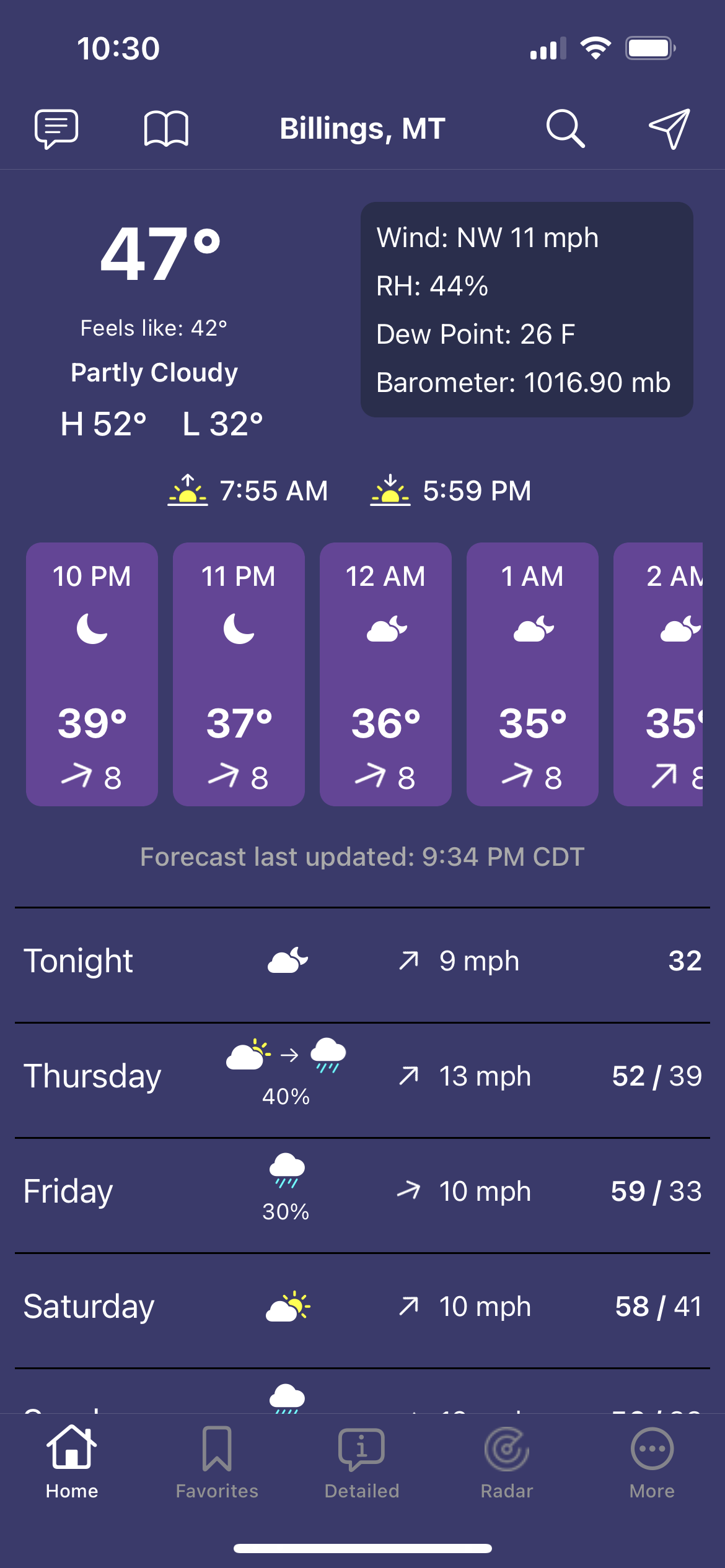
Task: Tap the location arrow icon
Action: click(670, 129)
